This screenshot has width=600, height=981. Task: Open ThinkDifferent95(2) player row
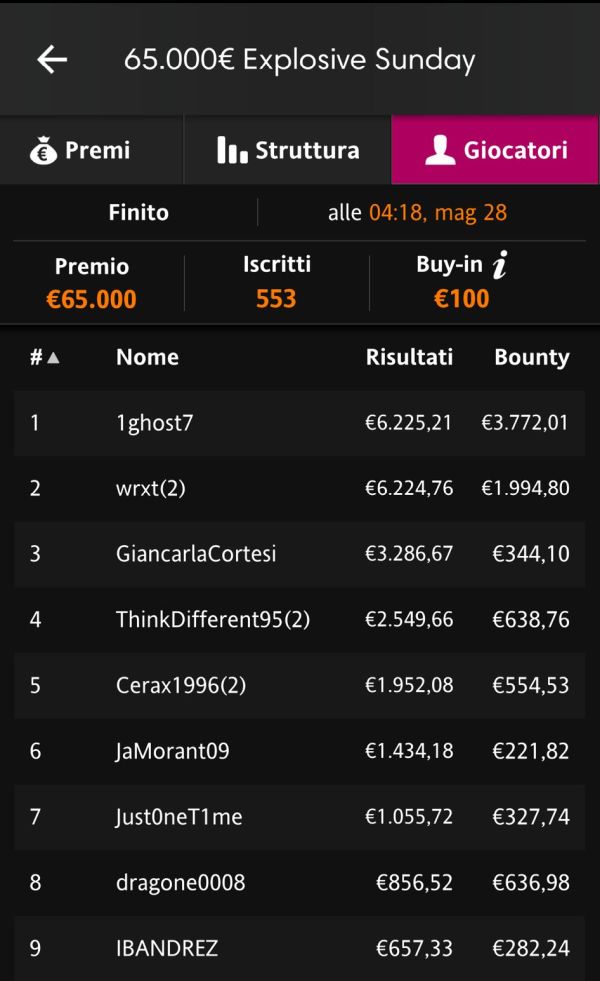299,619
